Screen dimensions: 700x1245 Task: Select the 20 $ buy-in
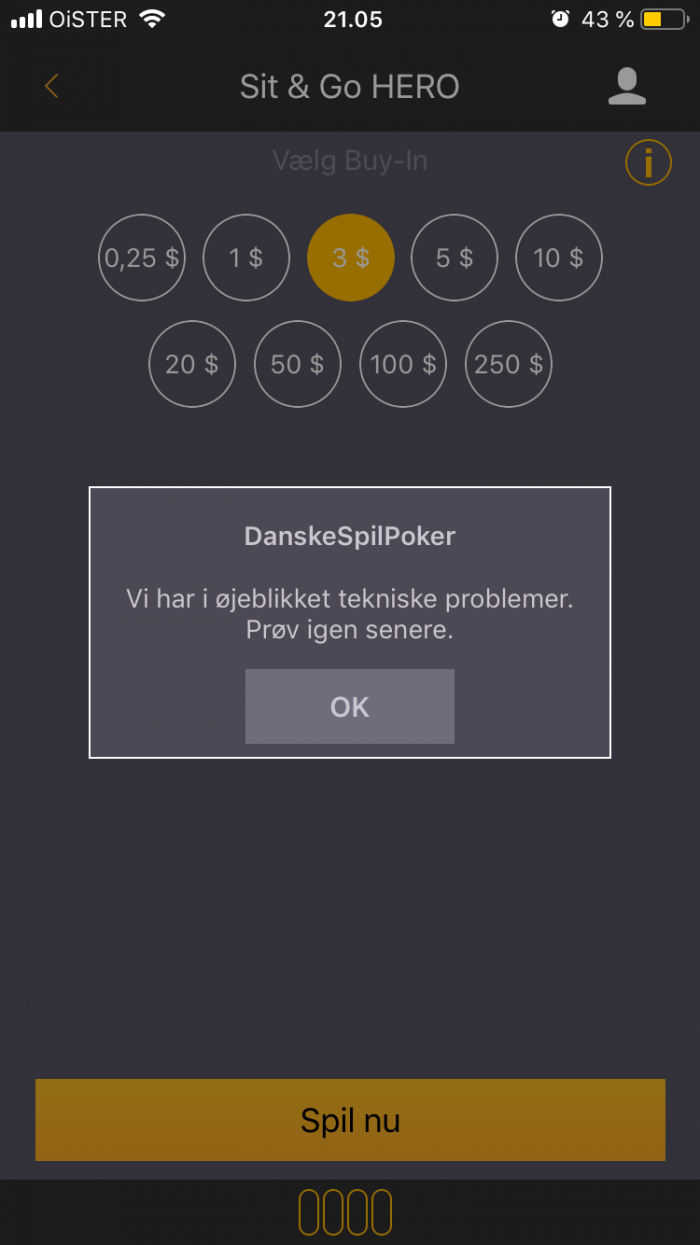[192, 364]
